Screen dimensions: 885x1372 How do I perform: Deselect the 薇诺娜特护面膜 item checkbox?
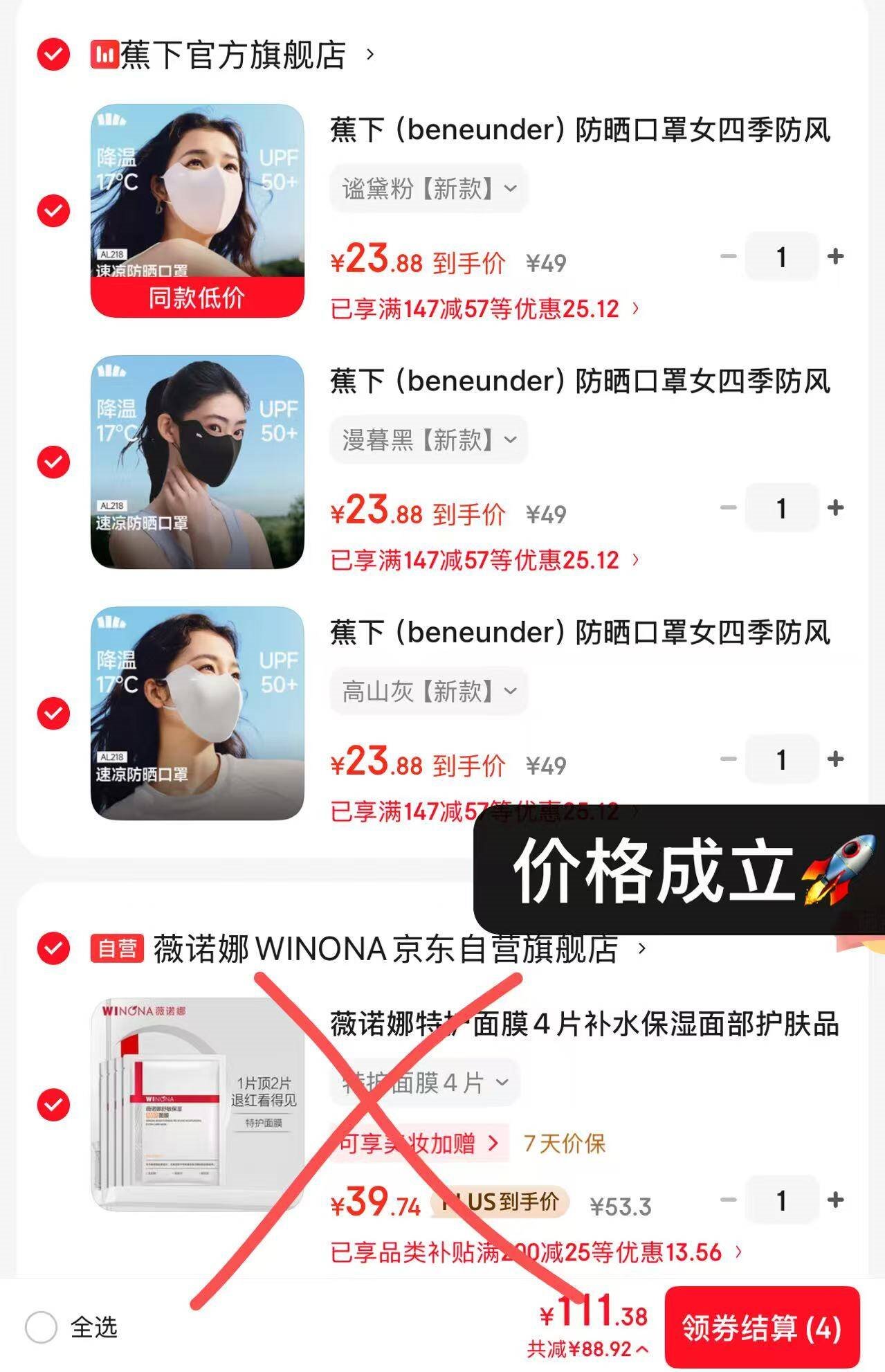point(53,1105)
